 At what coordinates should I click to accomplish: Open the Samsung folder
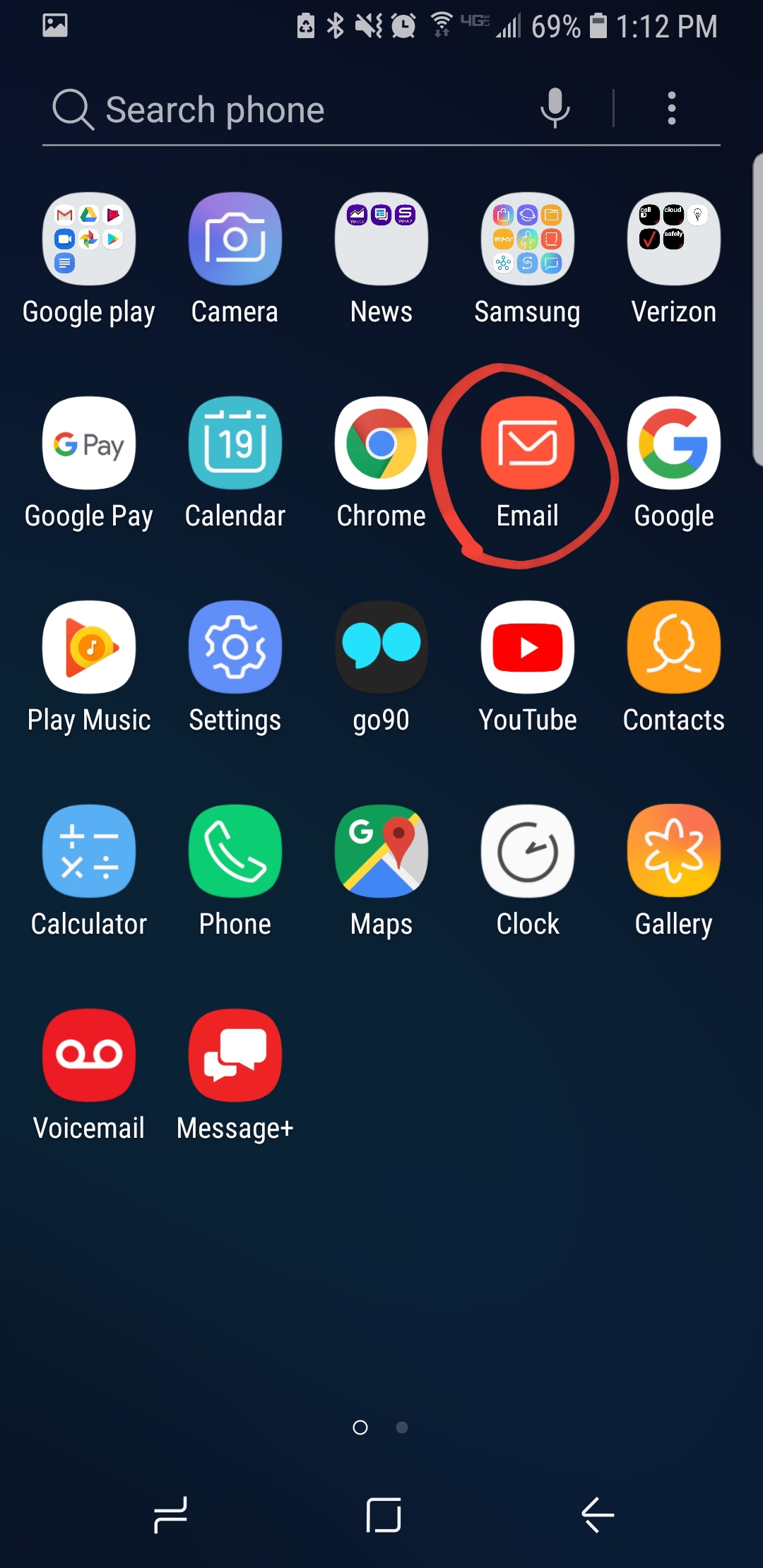pos(528,239)
